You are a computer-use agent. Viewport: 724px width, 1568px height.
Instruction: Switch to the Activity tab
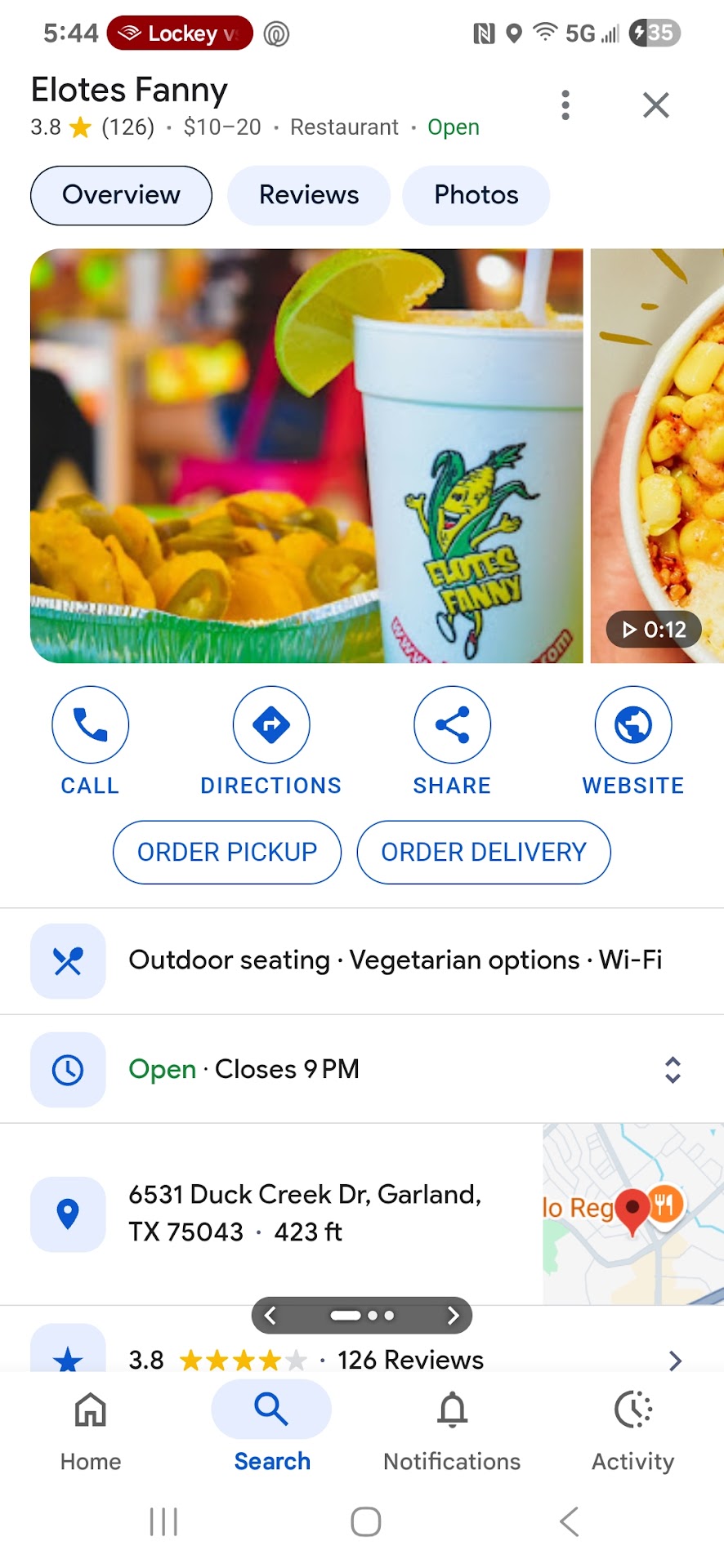click(633, 1429)
